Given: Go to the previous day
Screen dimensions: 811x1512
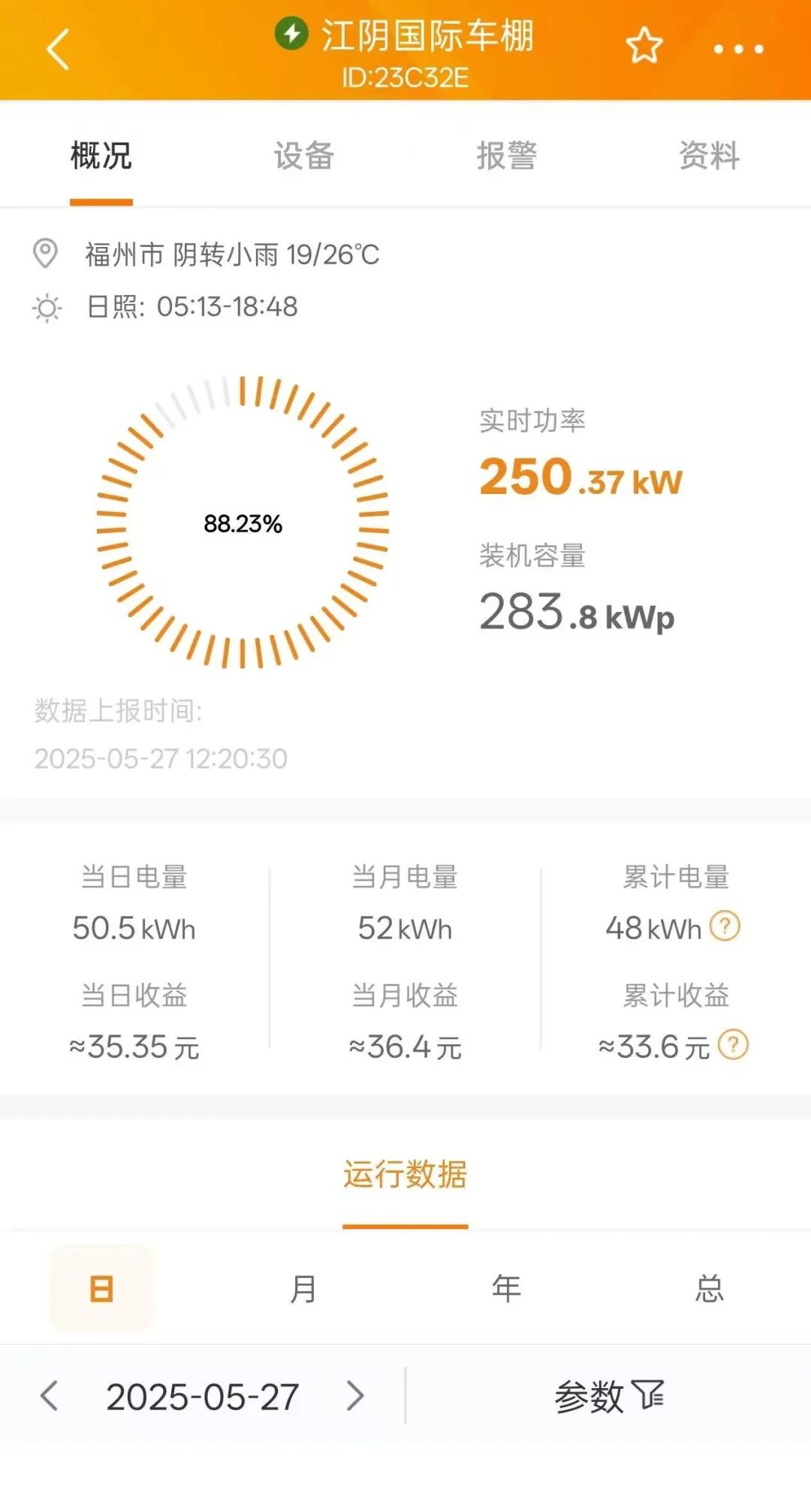Looking at the screenshot, I should (x=50, y=1396).
